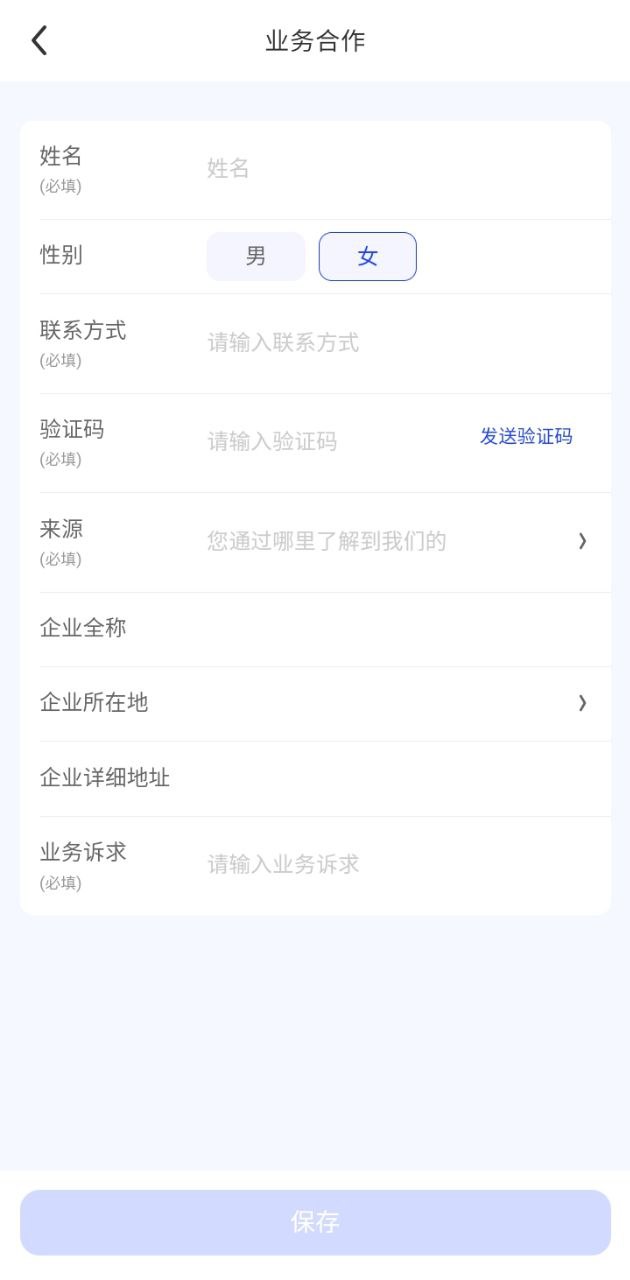630x1280 pixels.
Task: Tap the 姓名 name input field
Action: click(400, 168)
